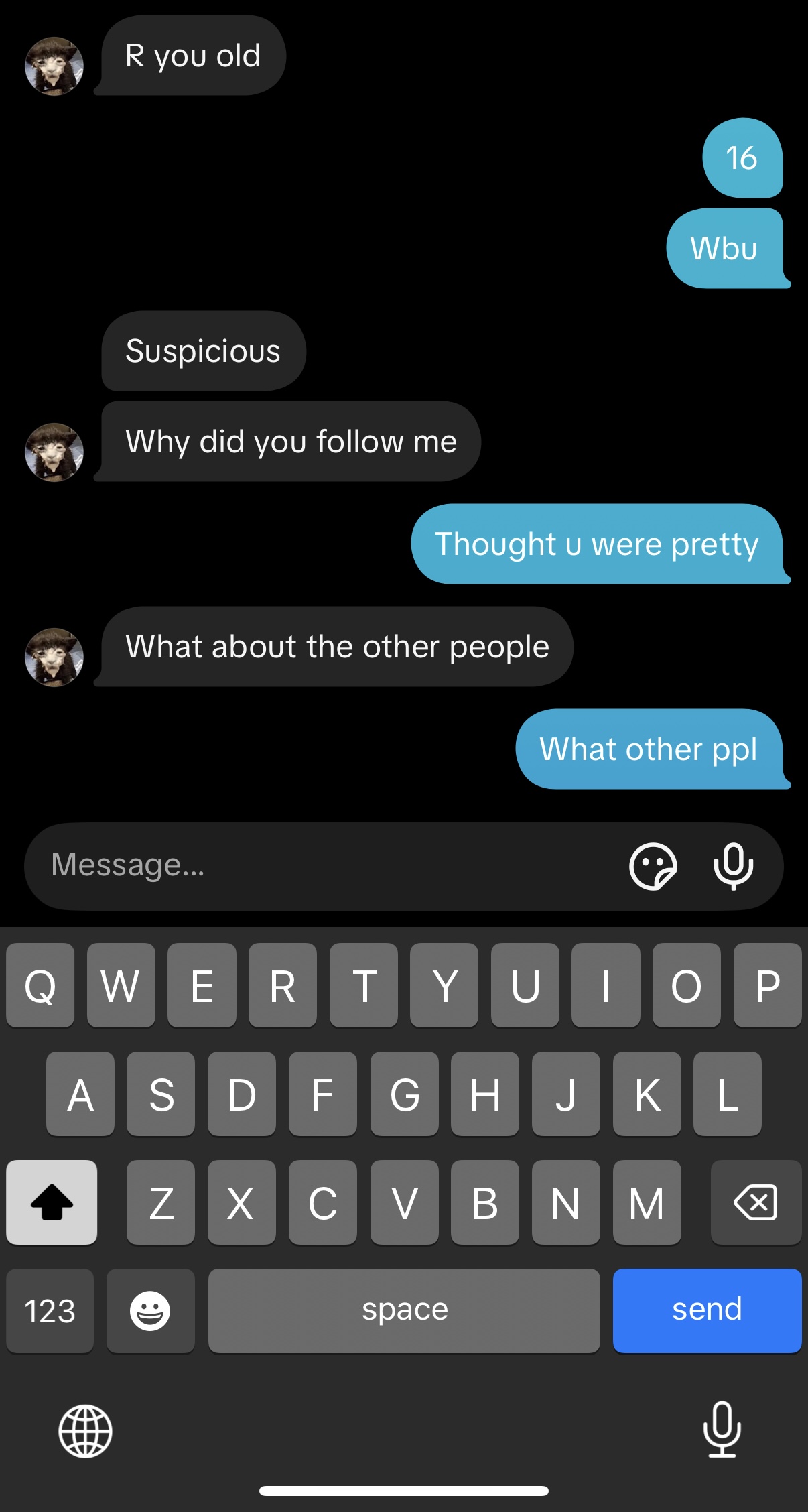This screenshot has height=1512, width=808.
Task: Start keyboard dictation microphone
Action: click(x=722, y=1429)
